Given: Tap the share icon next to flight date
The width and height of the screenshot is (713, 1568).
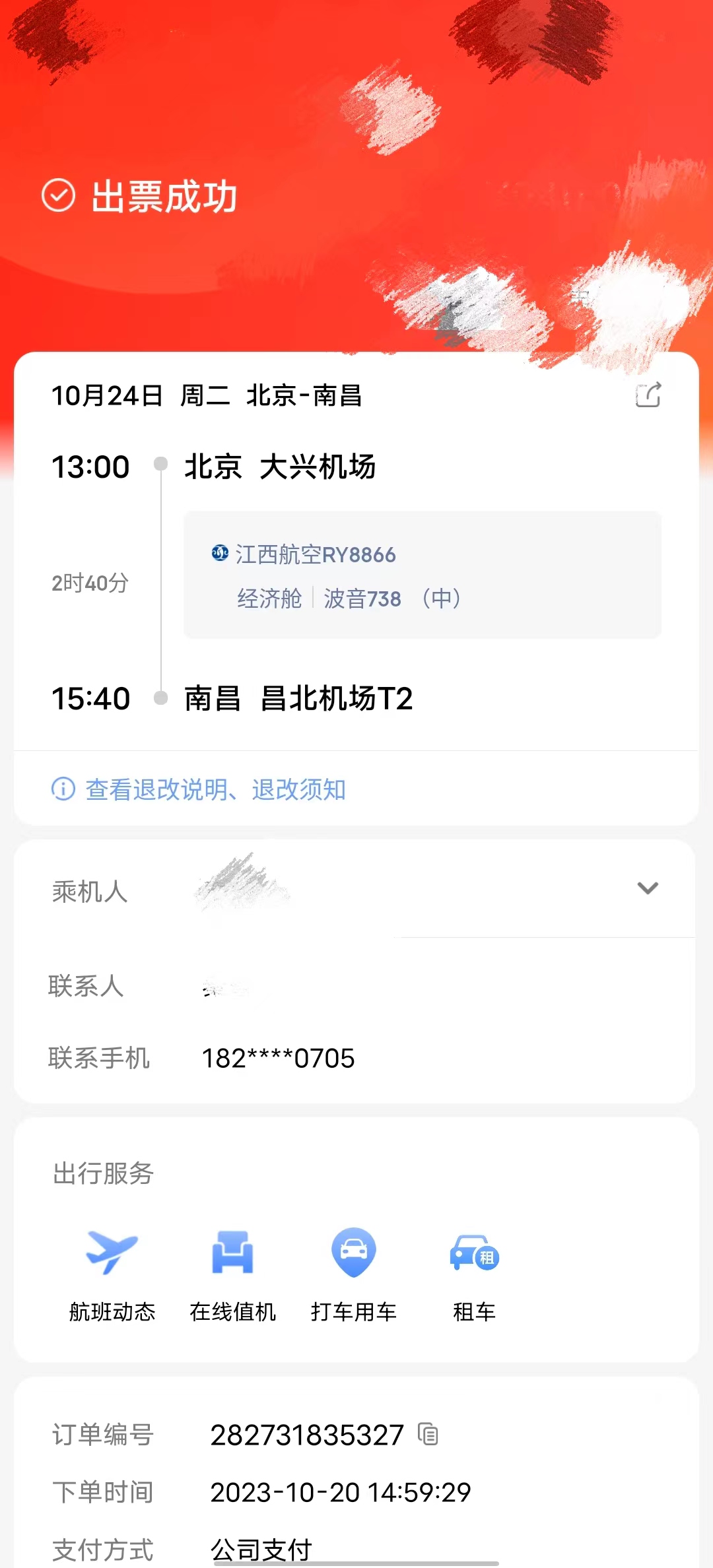Looking at the screenshot, I should point(648,394).
